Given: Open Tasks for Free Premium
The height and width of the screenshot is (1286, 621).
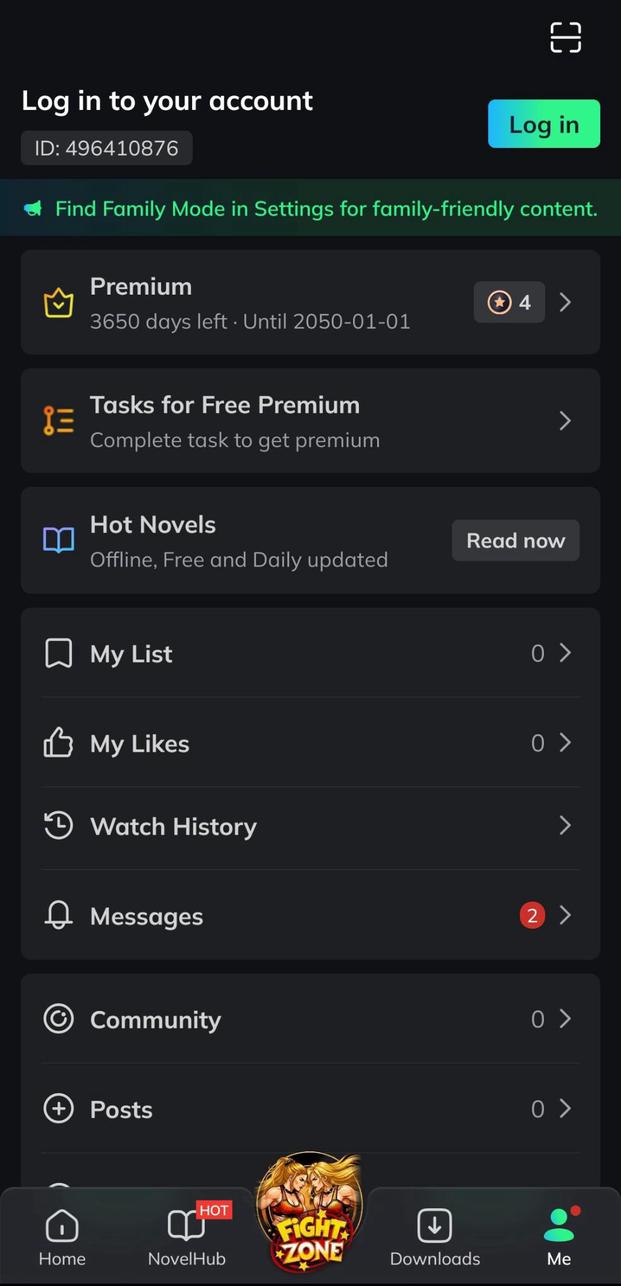Looking at the screenshot, I should pyautogui.click(x=310, y=421).
